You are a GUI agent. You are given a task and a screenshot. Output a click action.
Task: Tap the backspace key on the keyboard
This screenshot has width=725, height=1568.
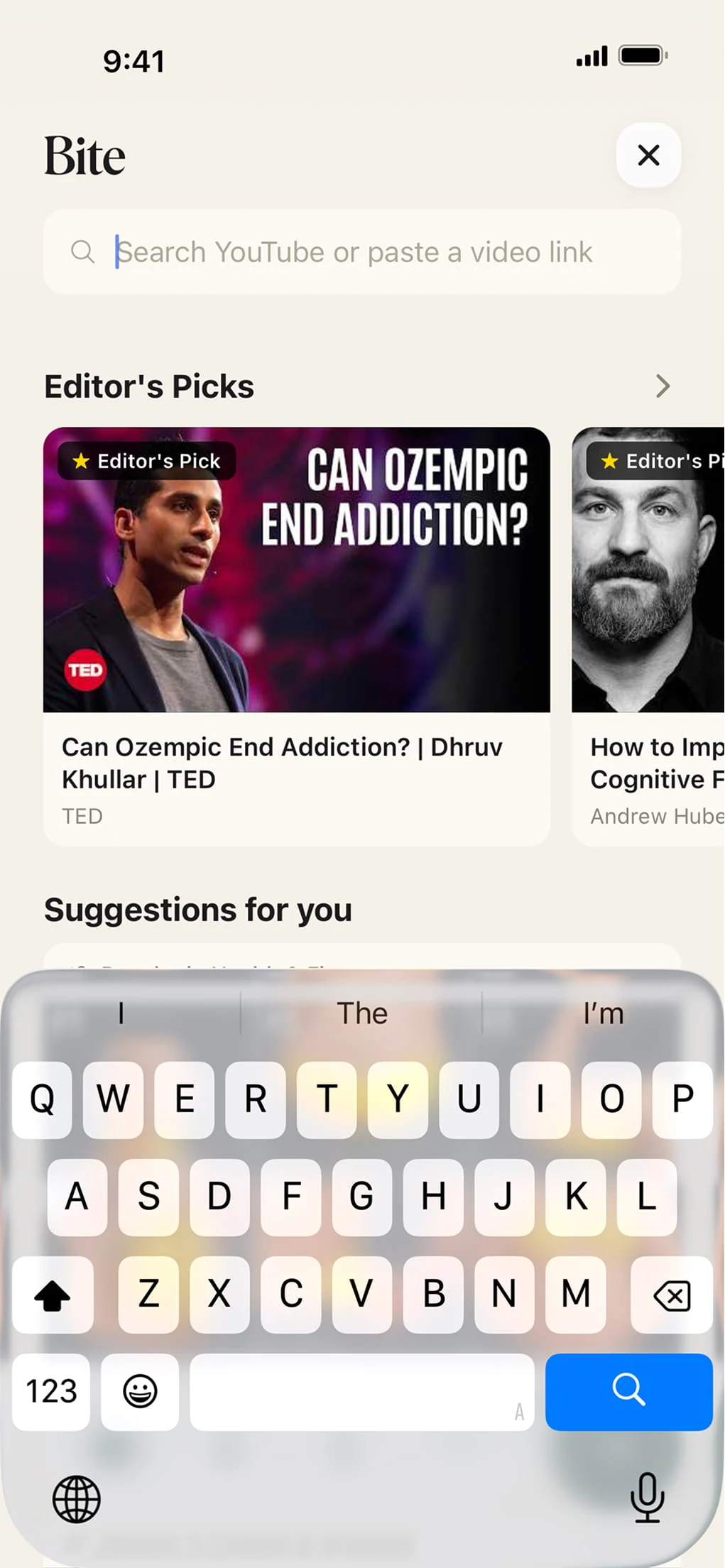point(671,1295)
